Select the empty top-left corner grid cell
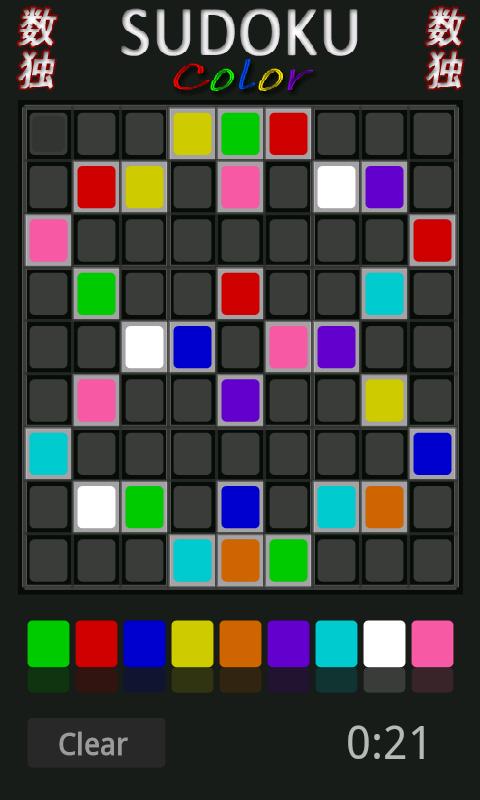The width and height of the screenshot is (480, 800). 48,134
